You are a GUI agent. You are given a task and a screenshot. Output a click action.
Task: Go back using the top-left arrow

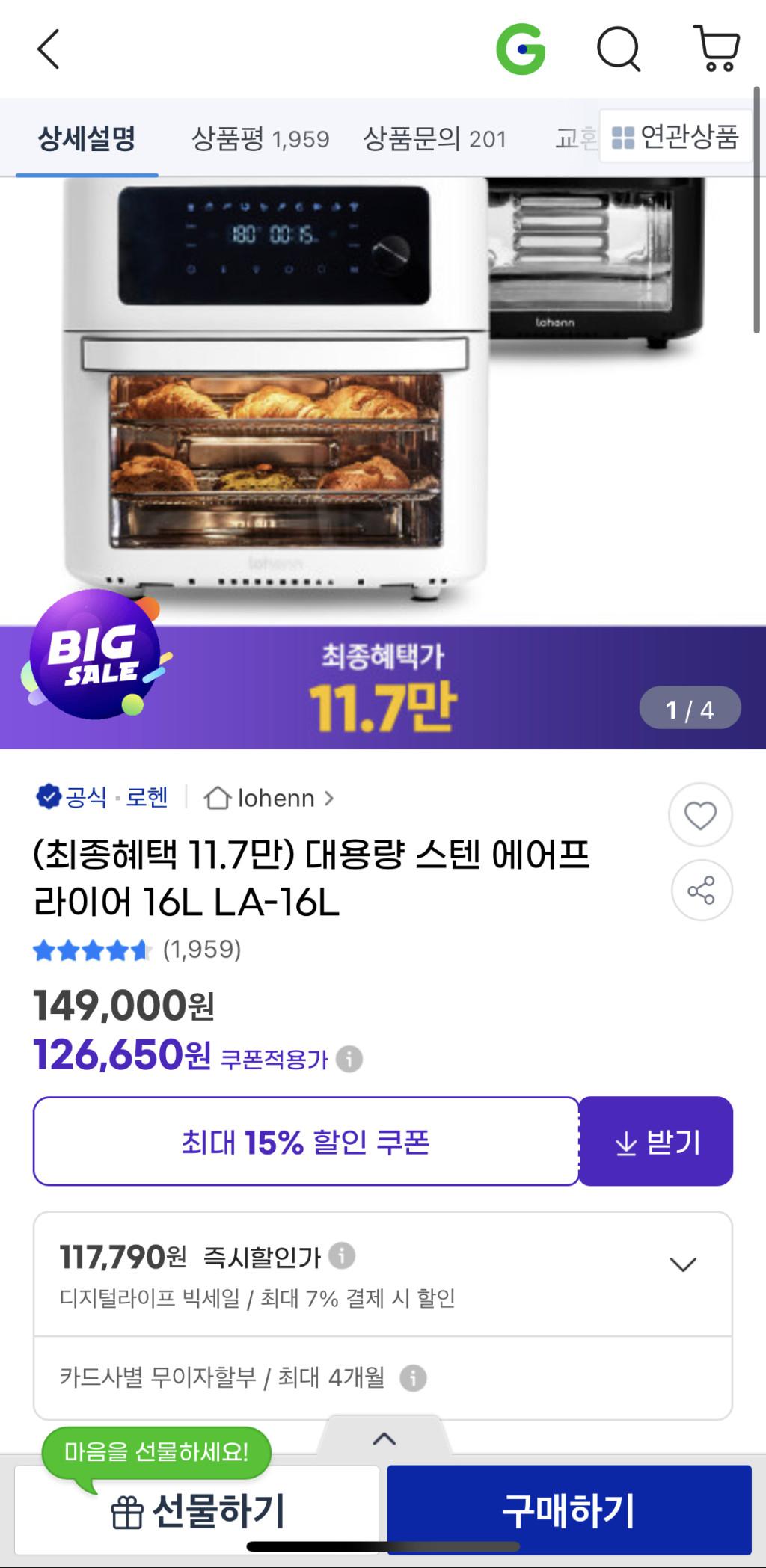[x=49, y=49]
